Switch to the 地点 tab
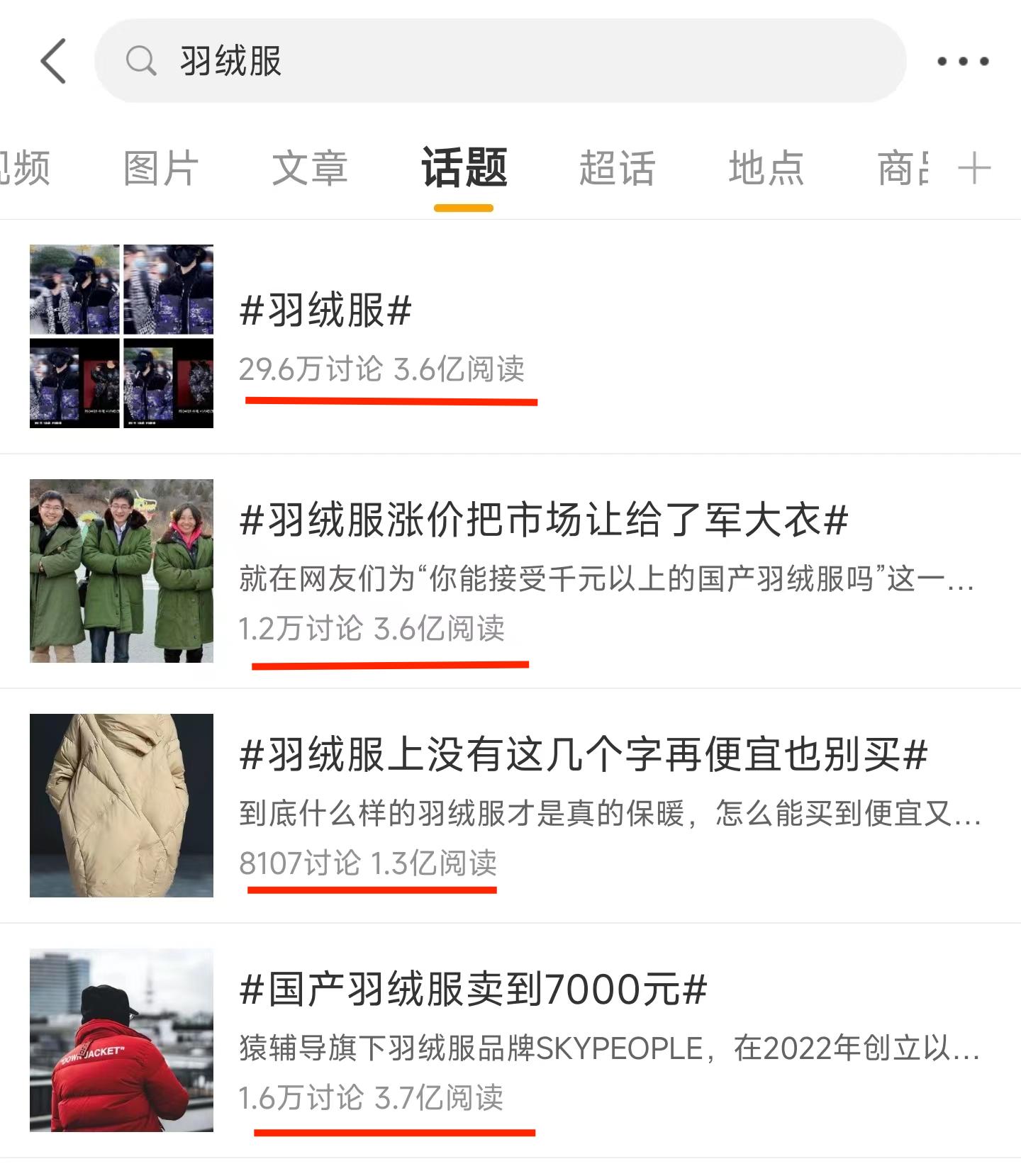Image resolution: width=1021 pixels, height=1176 pixels. click(764, 168)
